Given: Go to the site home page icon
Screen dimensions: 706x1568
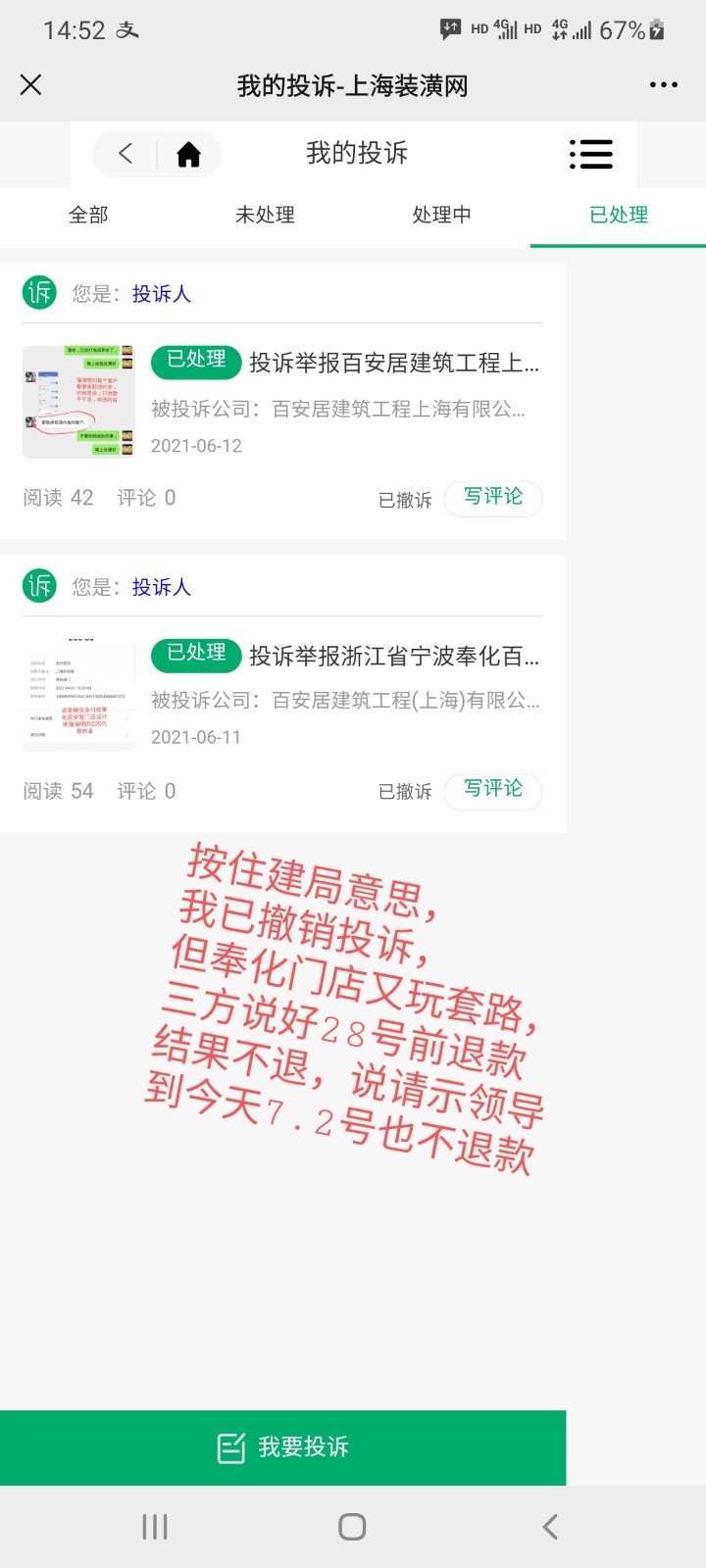Looking at the screenshot, I should (x=188, y=154).
